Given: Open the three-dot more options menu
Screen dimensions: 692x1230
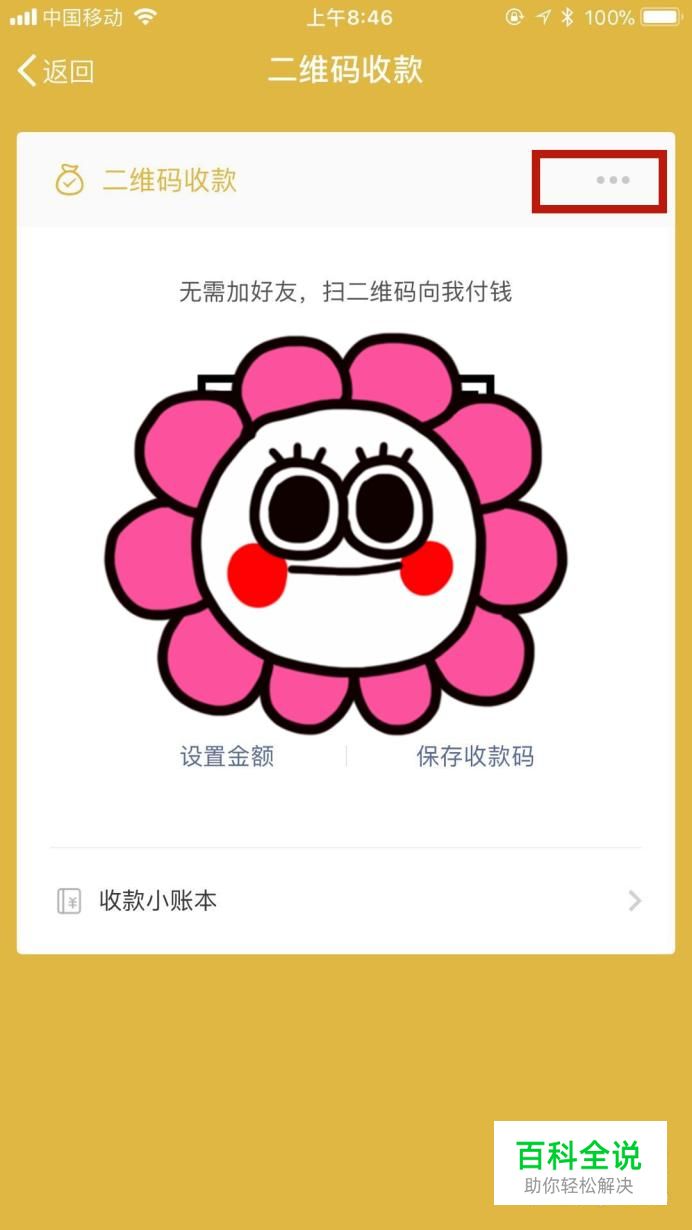Looking at the screenshot, I should pyautogui.click(x=612, y=180).
